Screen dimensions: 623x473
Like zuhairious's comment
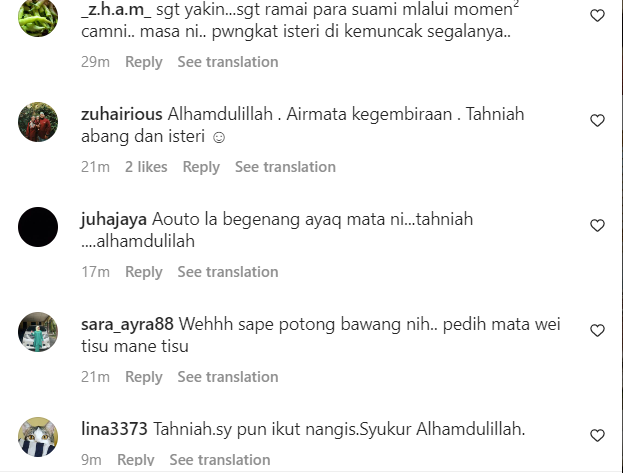click(597, 121)
